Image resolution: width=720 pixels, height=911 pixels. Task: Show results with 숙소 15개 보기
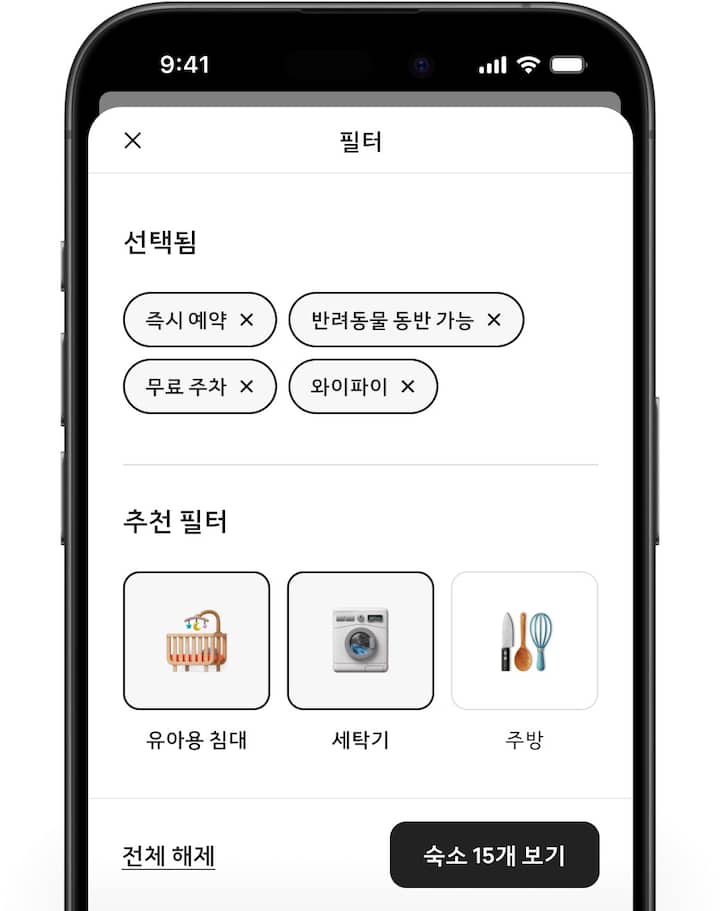click(x=494, y=855)
